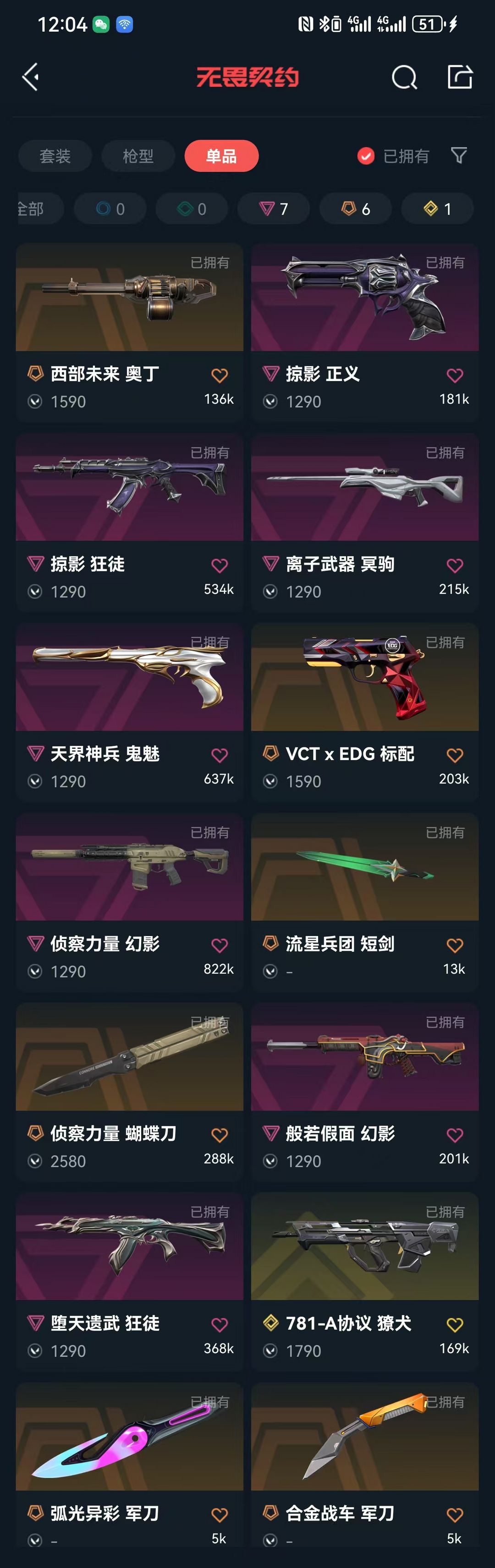
Task: Open the search icon in the header
Action: (x=404, y=77)
